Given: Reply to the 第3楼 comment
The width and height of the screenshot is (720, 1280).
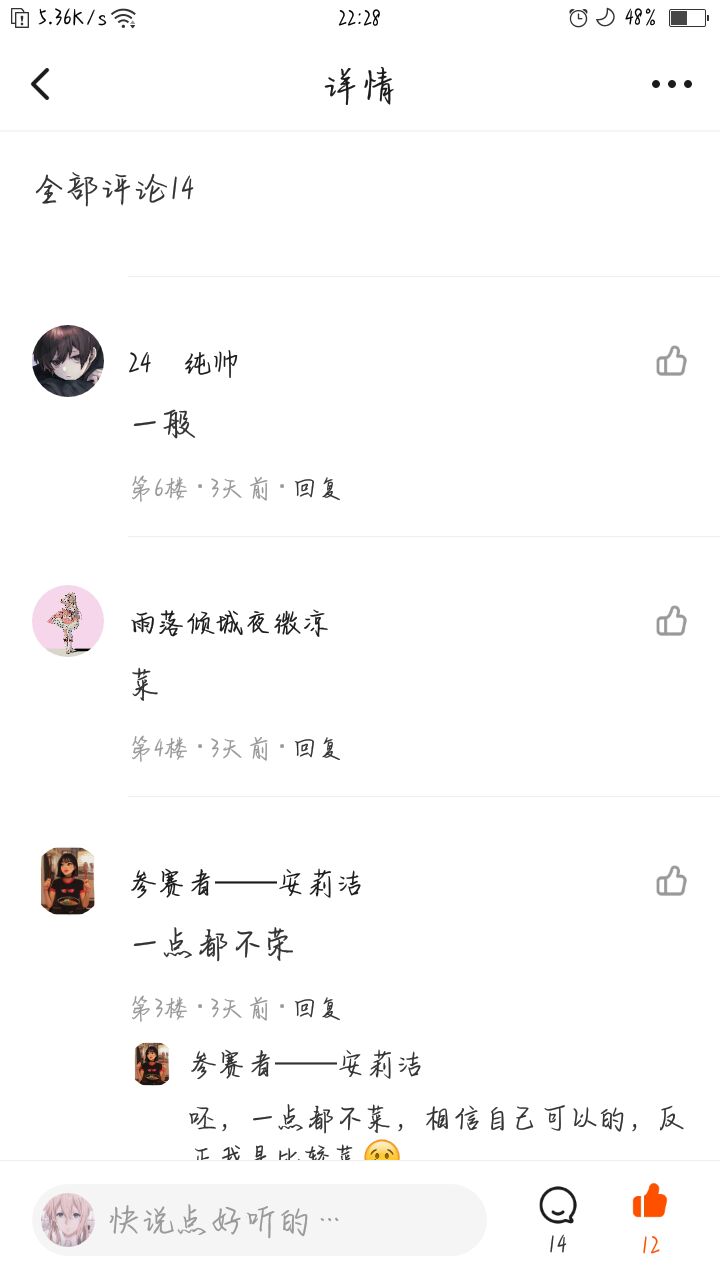Looking at the screenshot, I should [317, 1009].
